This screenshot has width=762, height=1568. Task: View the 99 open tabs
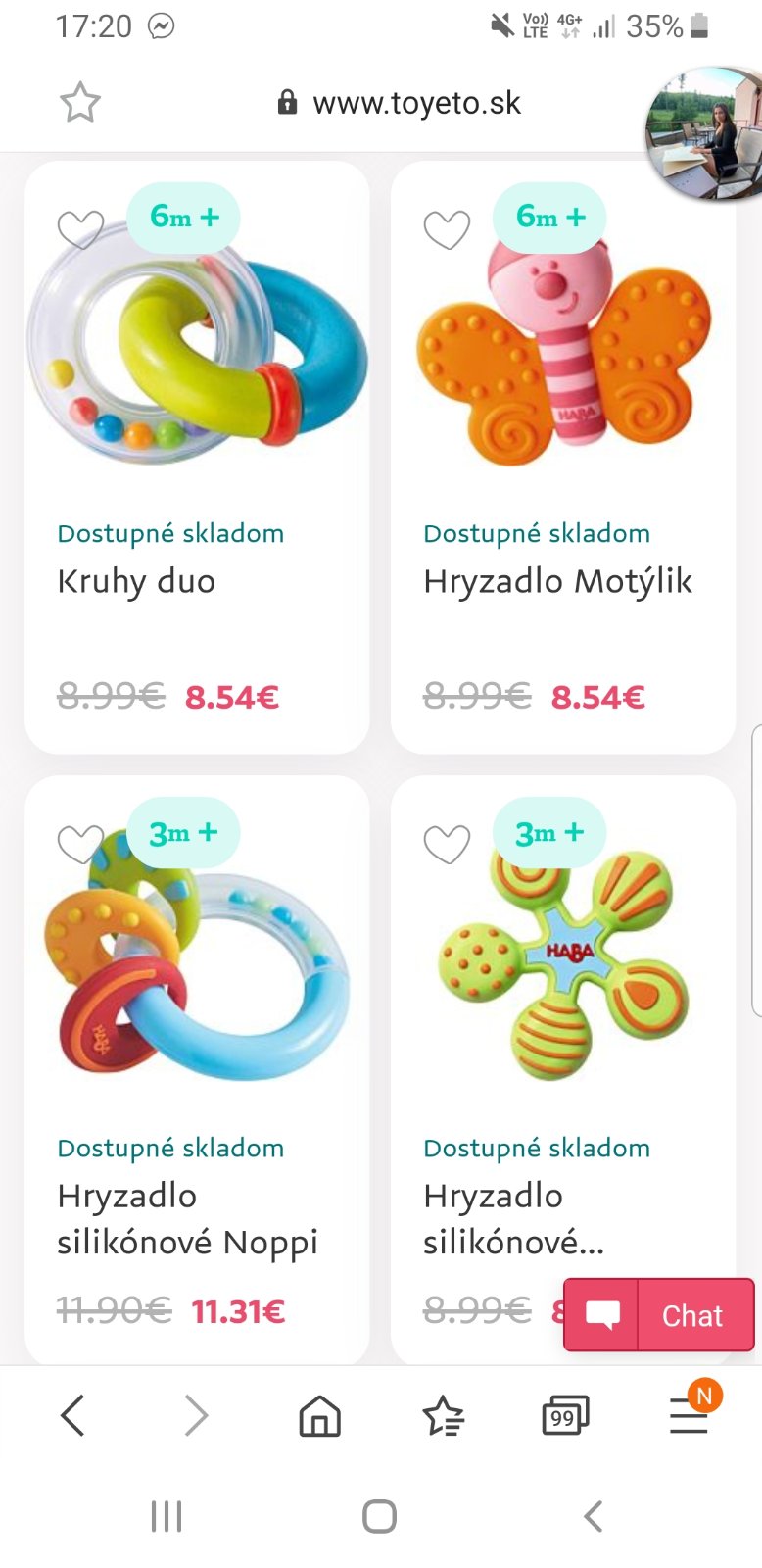pyautogui.click(x=565, y=1416)
